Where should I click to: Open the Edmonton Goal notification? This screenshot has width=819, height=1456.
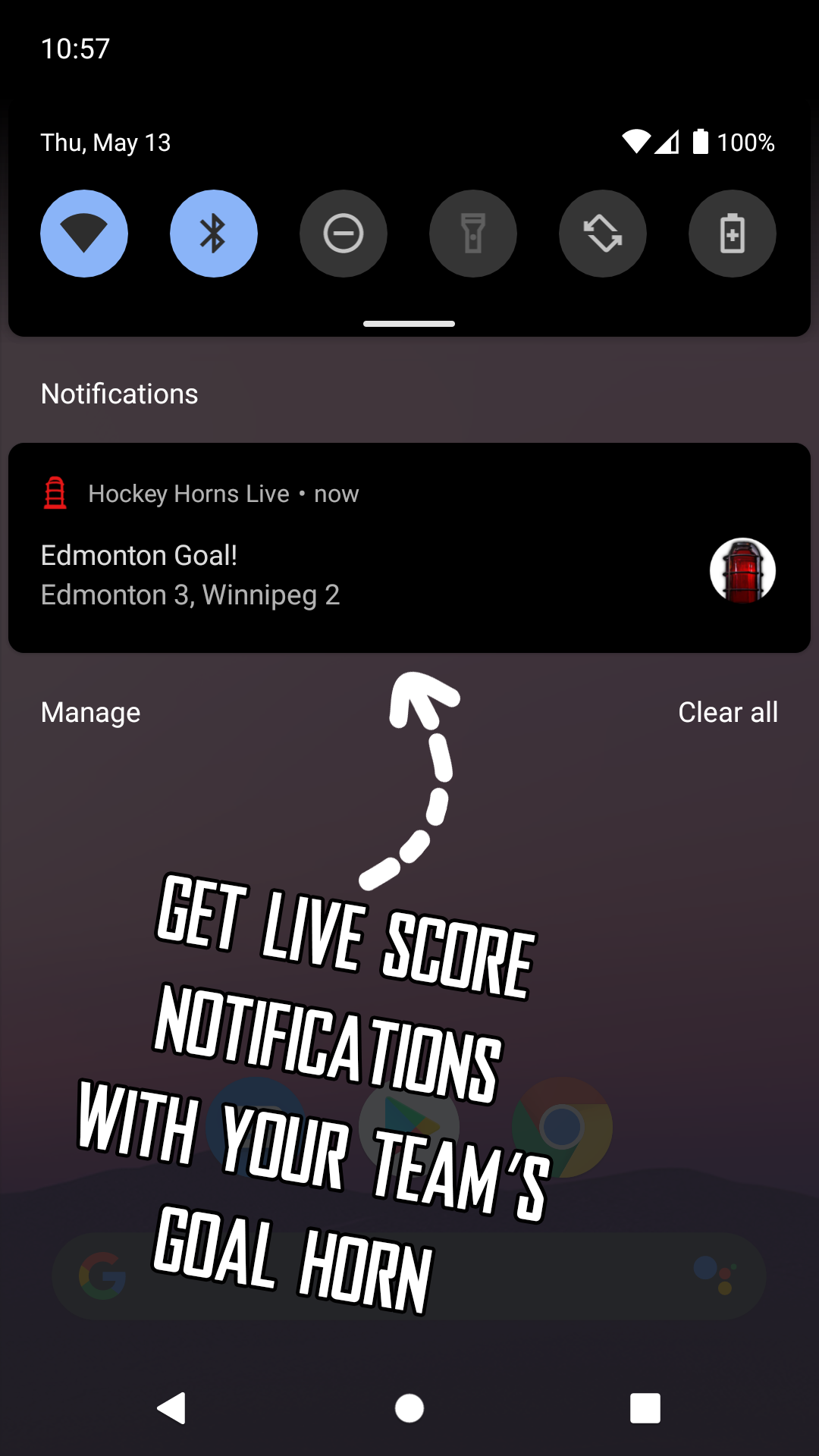[409, 548]
